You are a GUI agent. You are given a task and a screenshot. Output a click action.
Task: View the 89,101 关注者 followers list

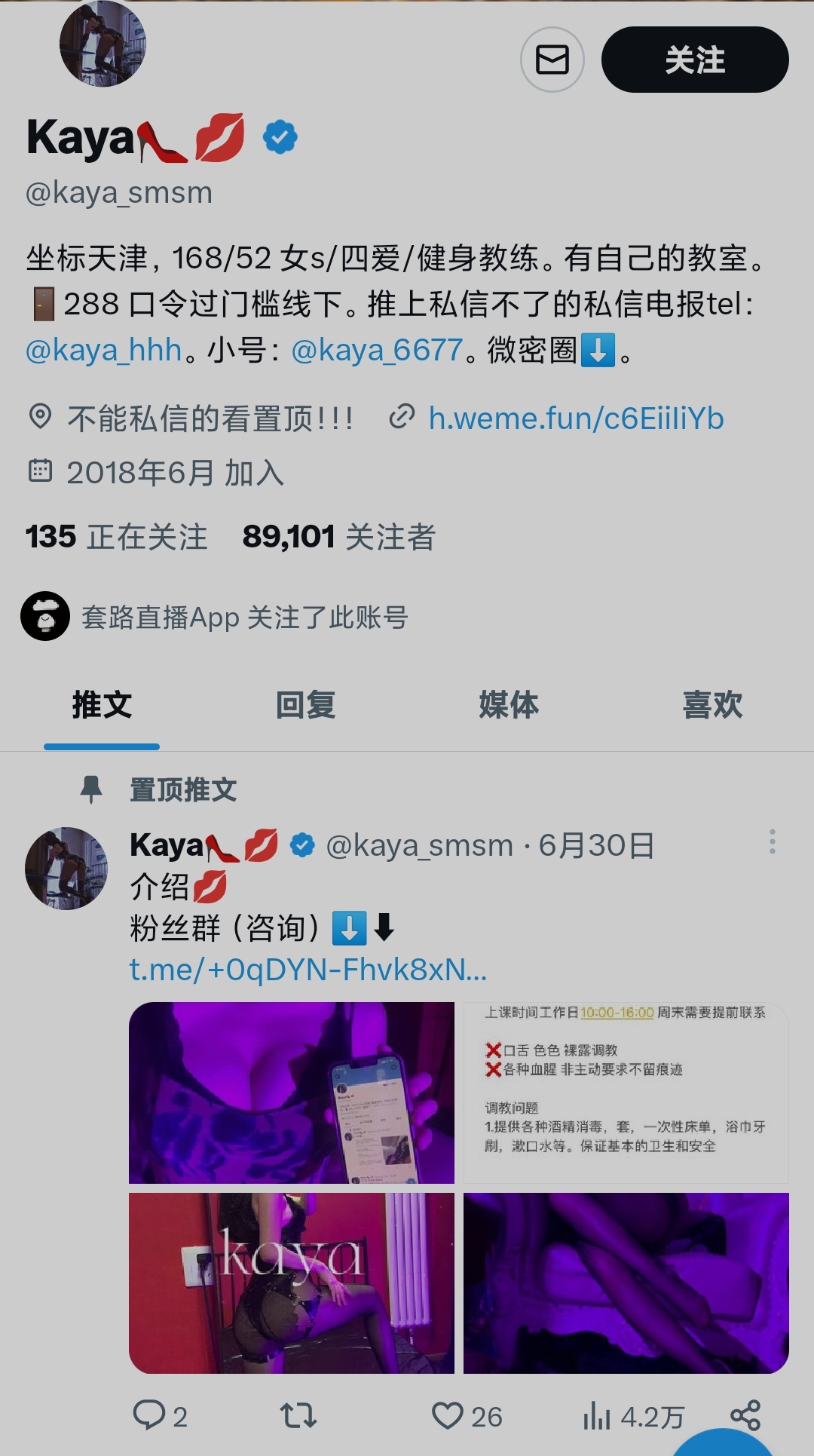[x=338, y=537]
